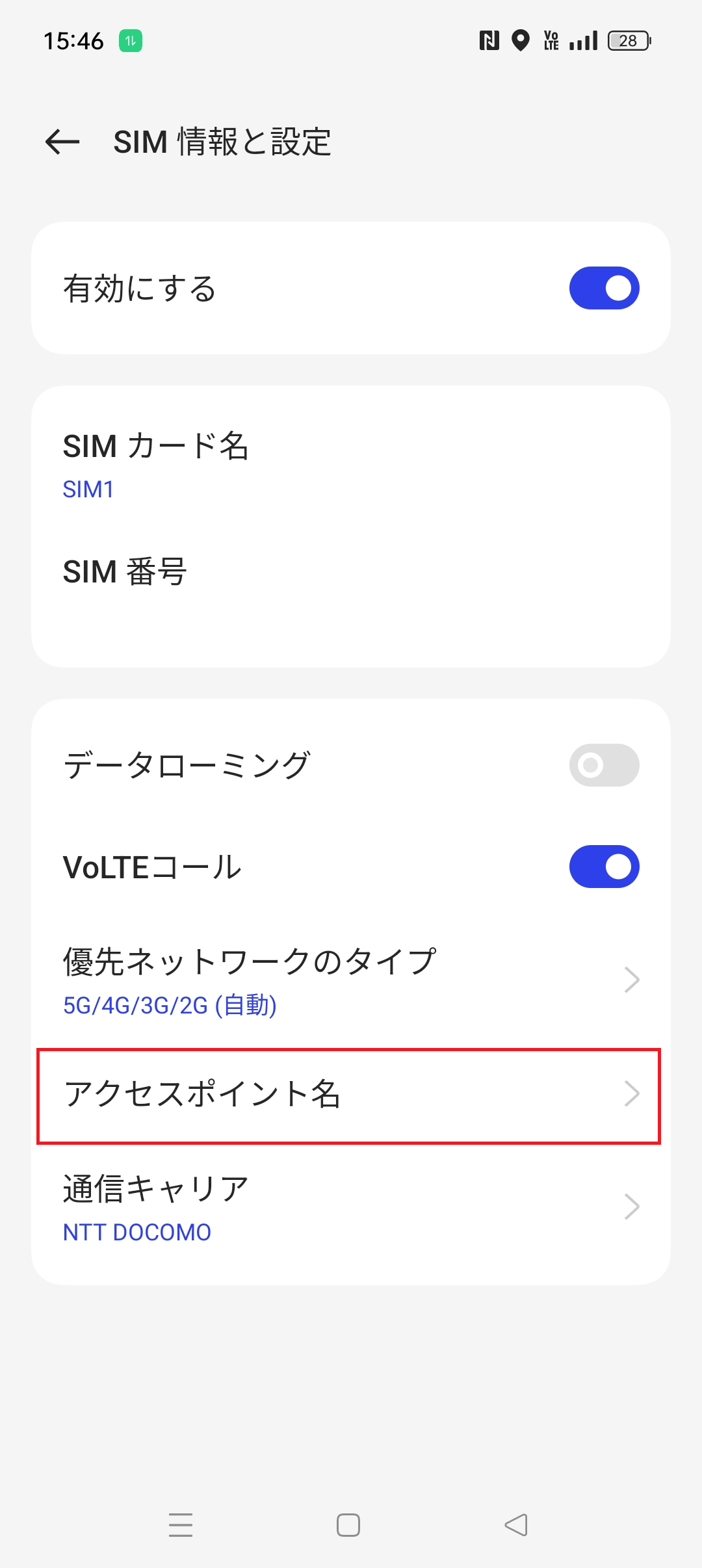Image resolution: width=702 pixels, height=1568 pixels.
Task: Tap the recent apps button in navigation bar
Action: (x=181, y=1524)
